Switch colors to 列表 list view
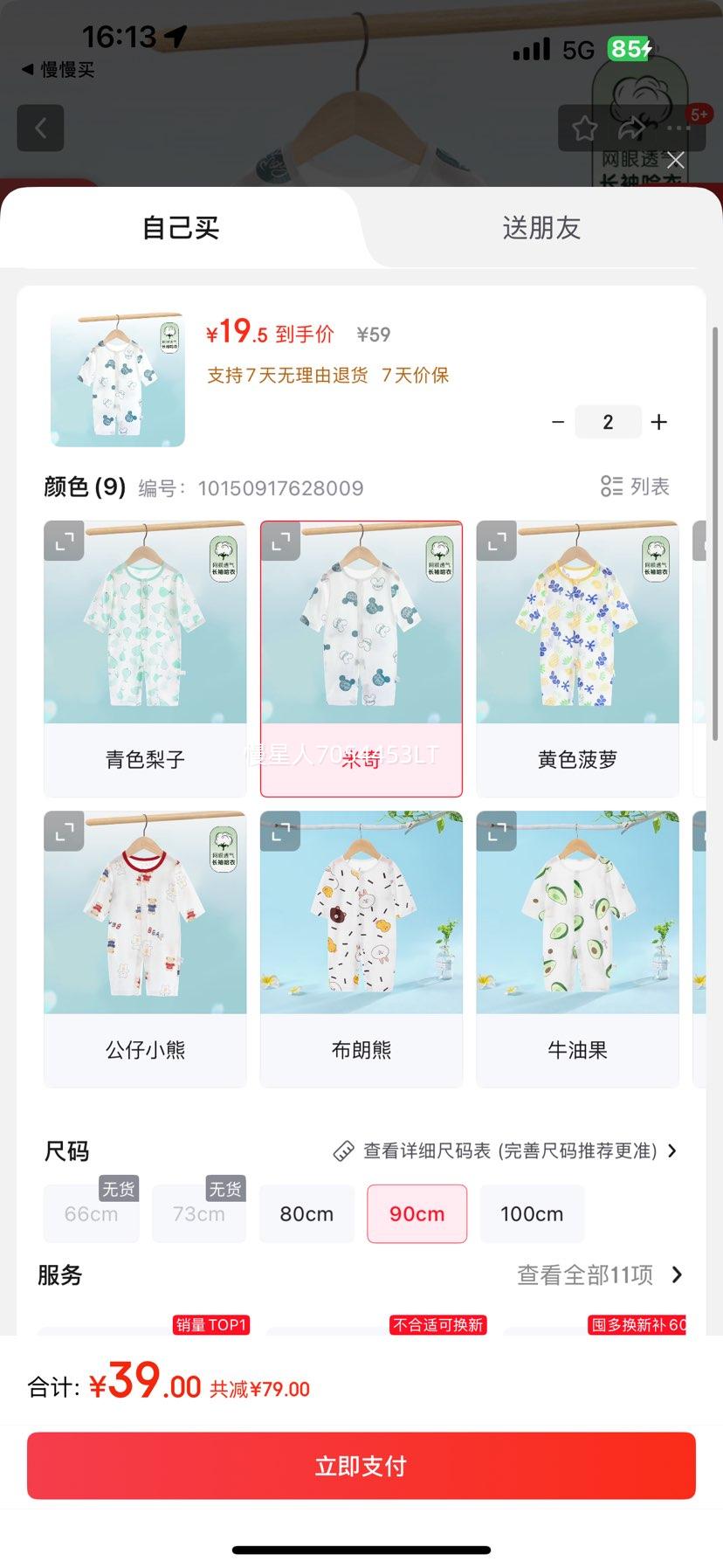 [x=636, y=487]
